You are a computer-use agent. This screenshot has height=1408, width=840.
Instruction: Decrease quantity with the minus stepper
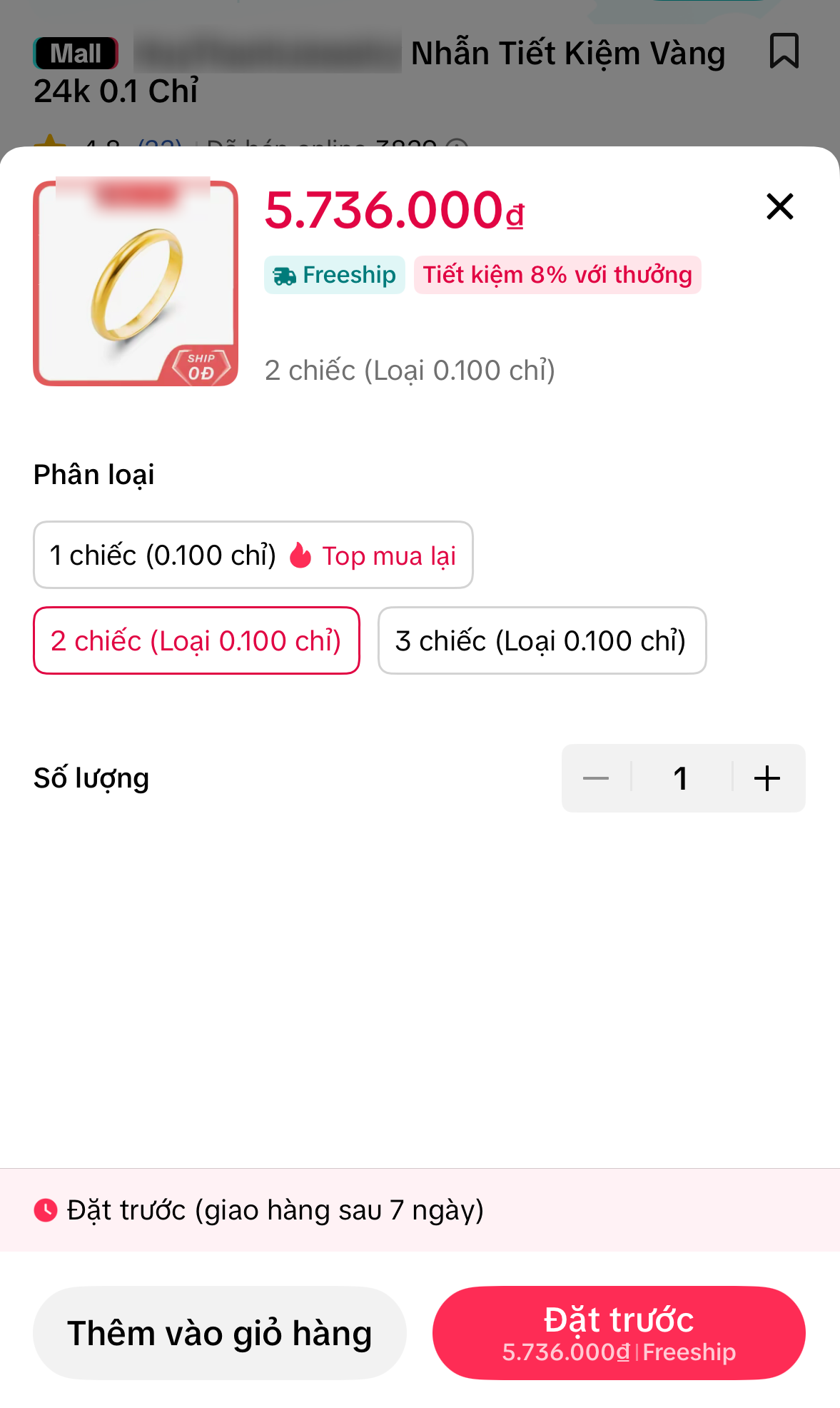click(596, 778)
